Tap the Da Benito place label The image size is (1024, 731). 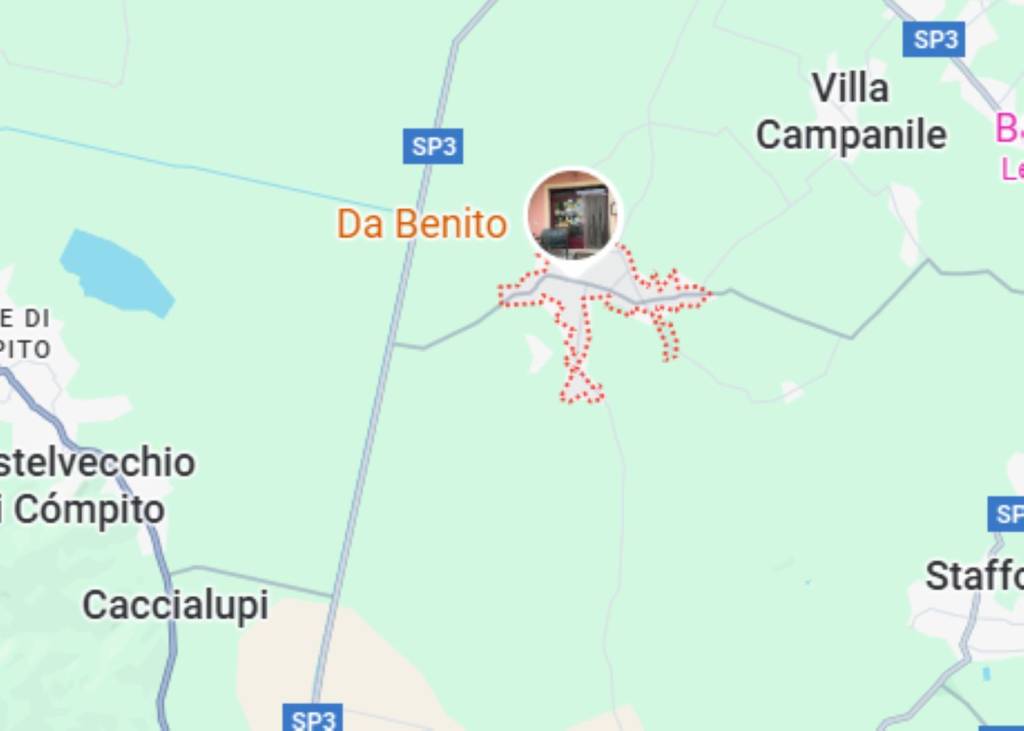tap(421, 223)
